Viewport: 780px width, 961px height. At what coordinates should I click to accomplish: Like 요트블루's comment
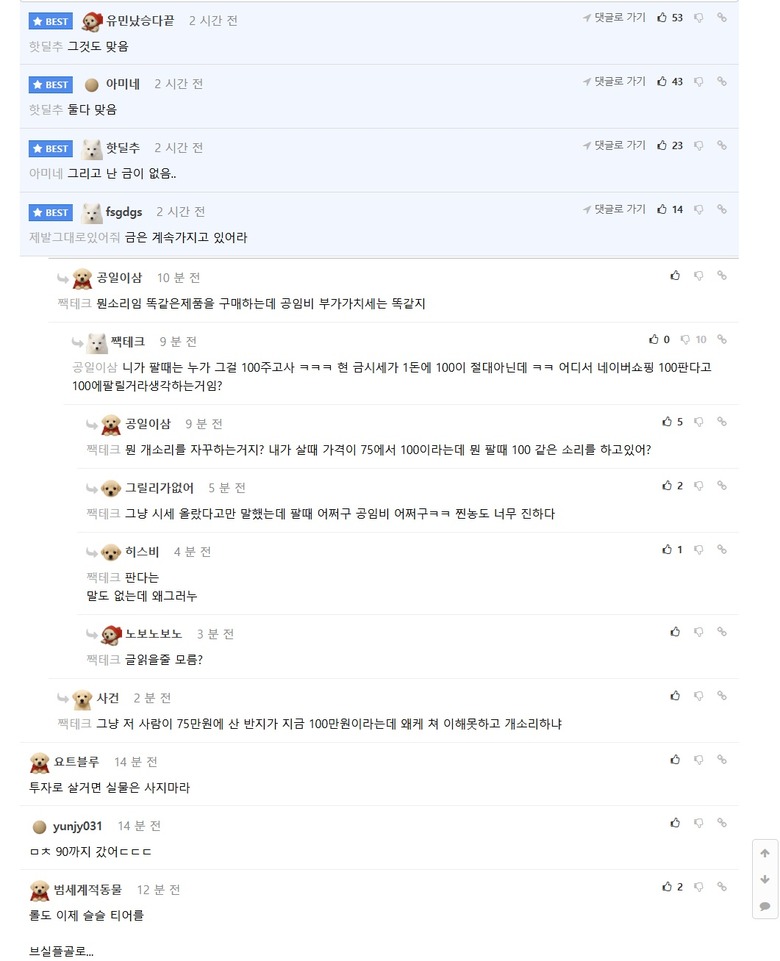pos(676,760)
